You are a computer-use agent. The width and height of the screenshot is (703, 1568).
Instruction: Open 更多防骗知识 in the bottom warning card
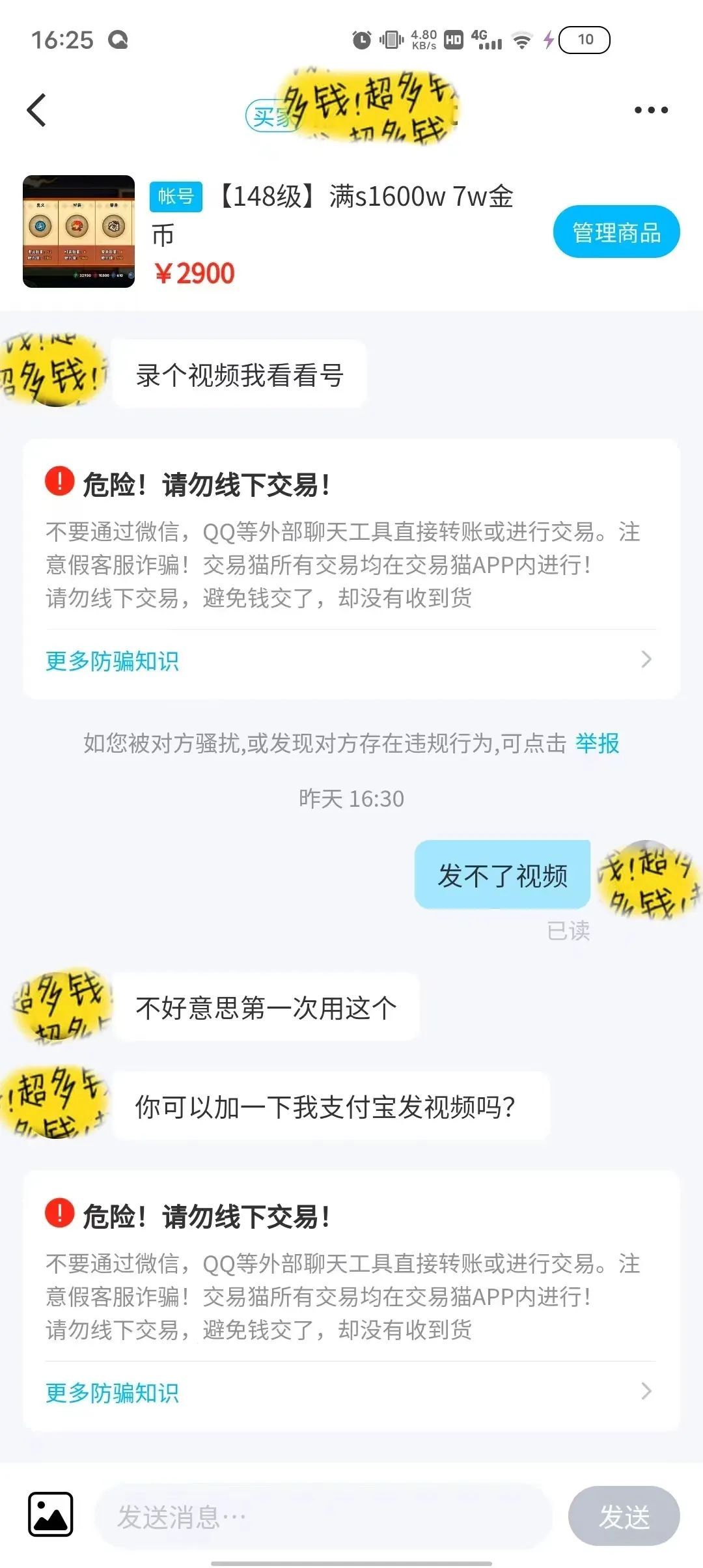click(x=112, y=1393)
